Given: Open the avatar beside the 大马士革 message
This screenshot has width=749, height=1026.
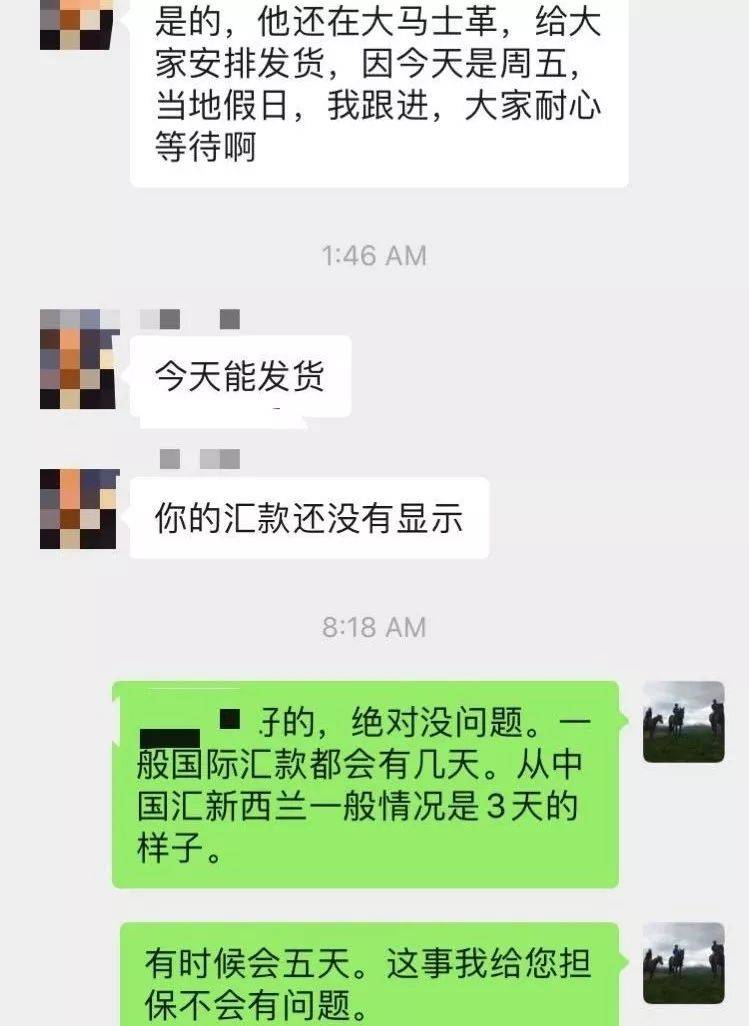Looking at the screenshot, I should pos(79,22).
